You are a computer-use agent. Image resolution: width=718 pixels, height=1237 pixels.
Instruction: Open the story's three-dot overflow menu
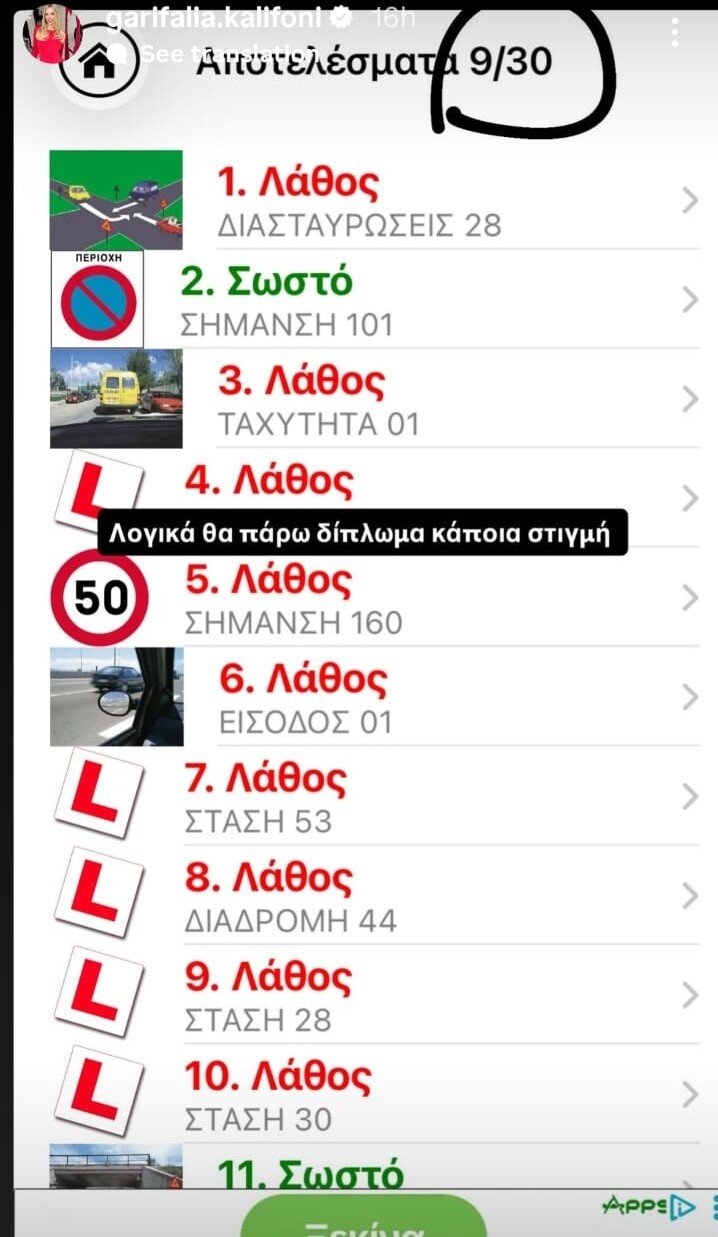click(x=677, y=31)
